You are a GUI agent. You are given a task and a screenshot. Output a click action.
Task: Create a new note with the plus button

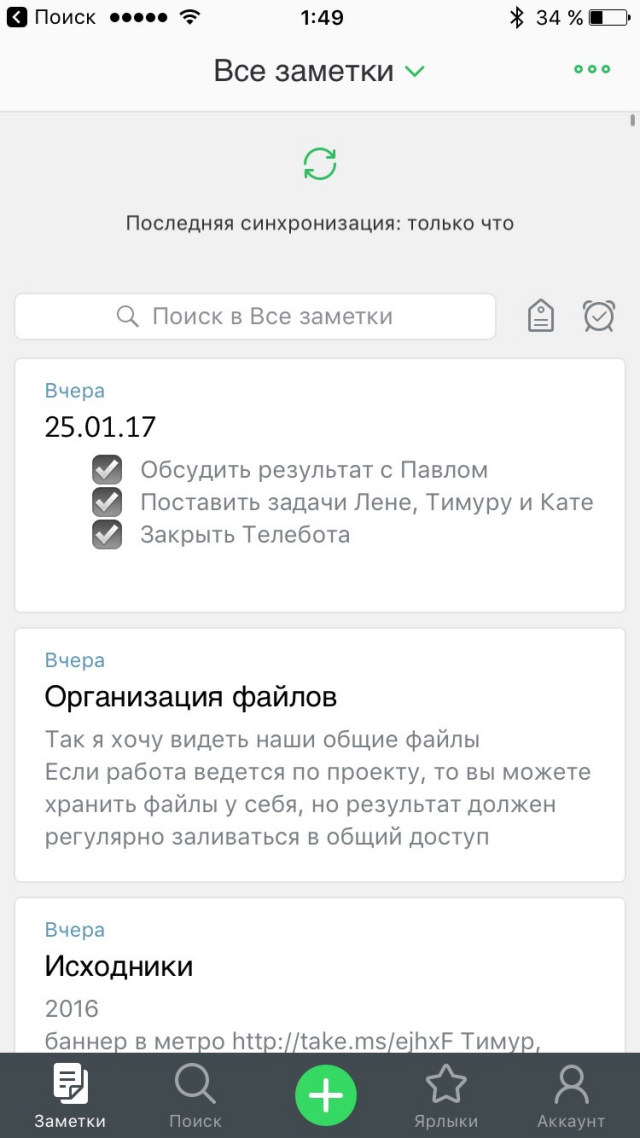325,1095
